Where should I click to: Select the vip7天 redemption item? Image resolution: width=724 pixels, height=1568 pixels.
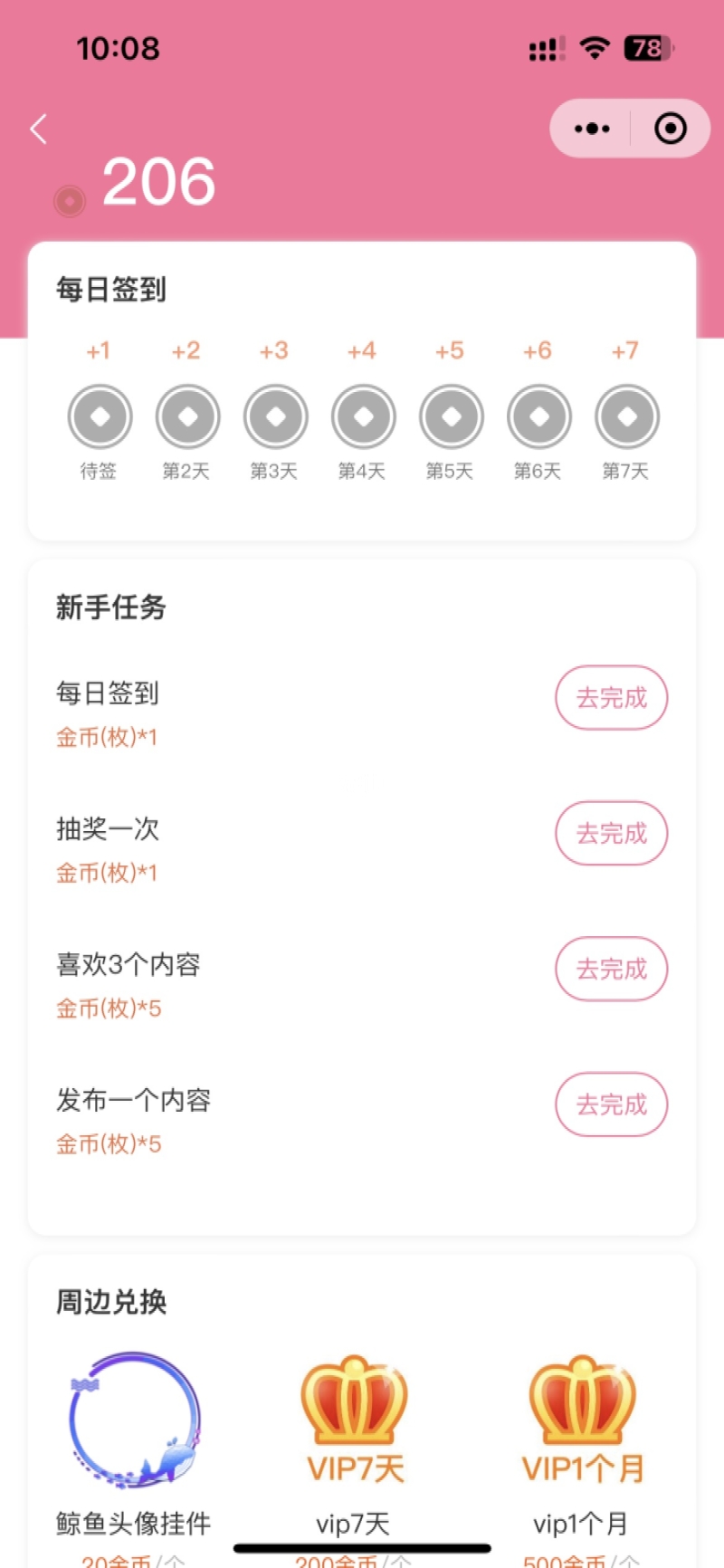(x=354, y=1421)
